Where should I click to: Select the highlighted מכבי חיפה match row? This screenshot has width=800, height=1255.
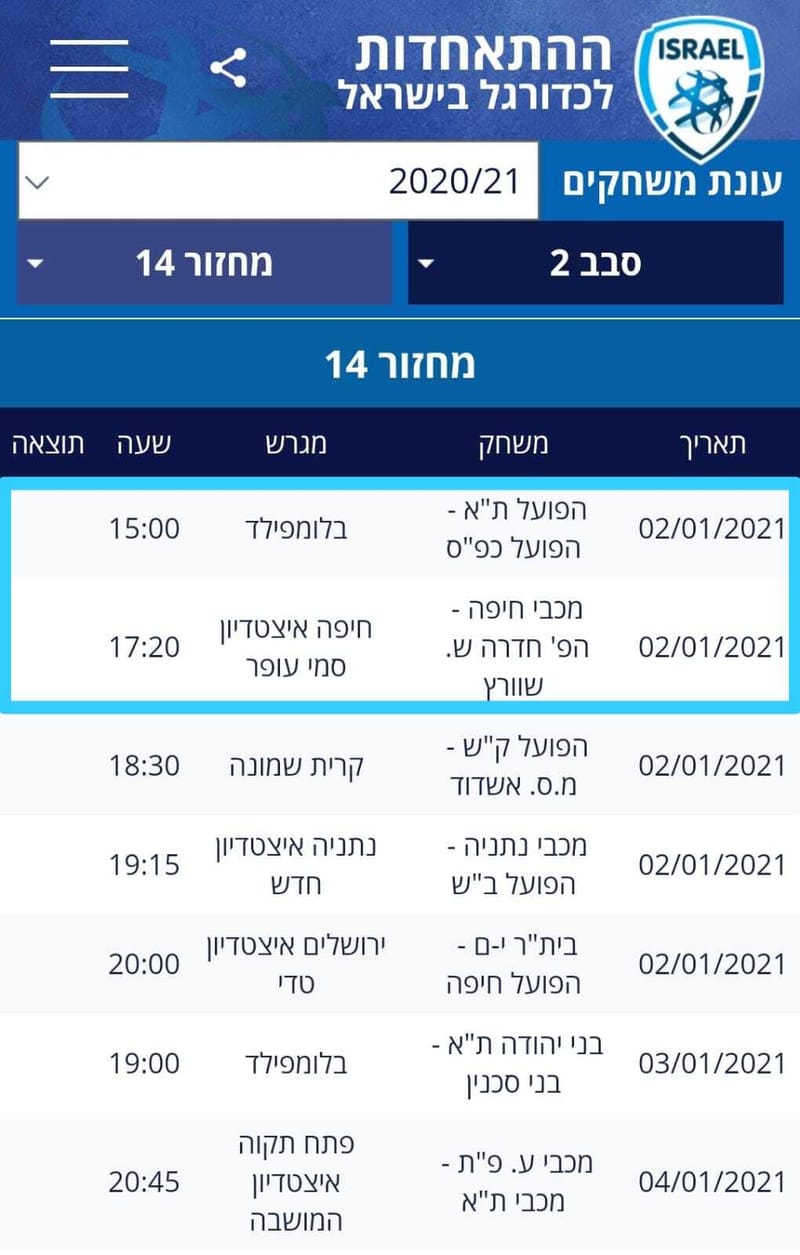tap(400, 646)
